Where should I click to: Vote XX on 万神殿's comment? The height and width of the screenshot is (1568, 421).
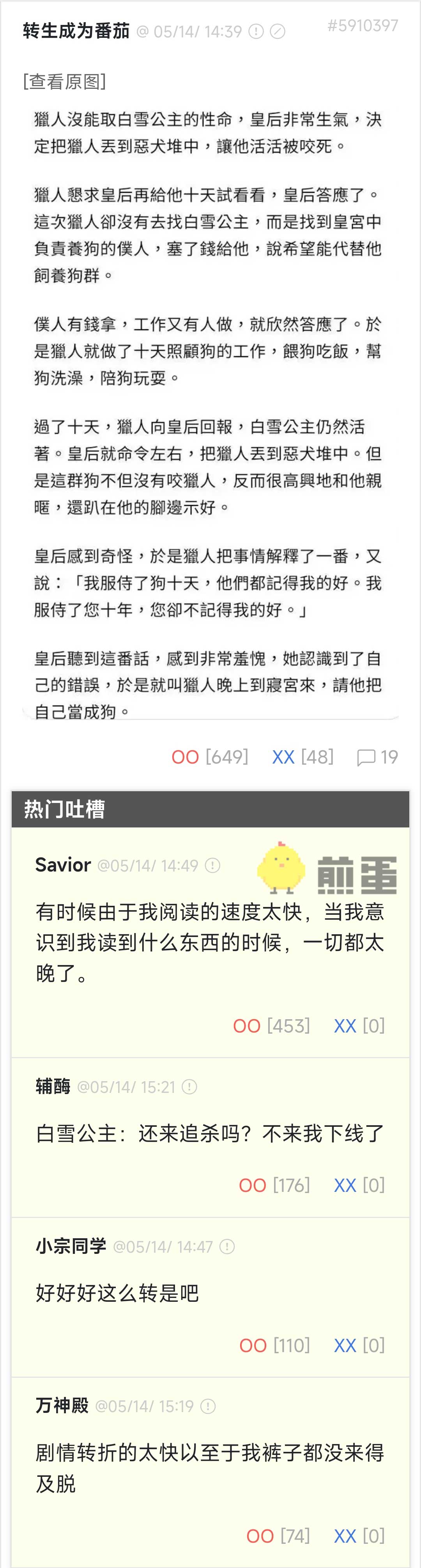click(x=345, y=1536)
